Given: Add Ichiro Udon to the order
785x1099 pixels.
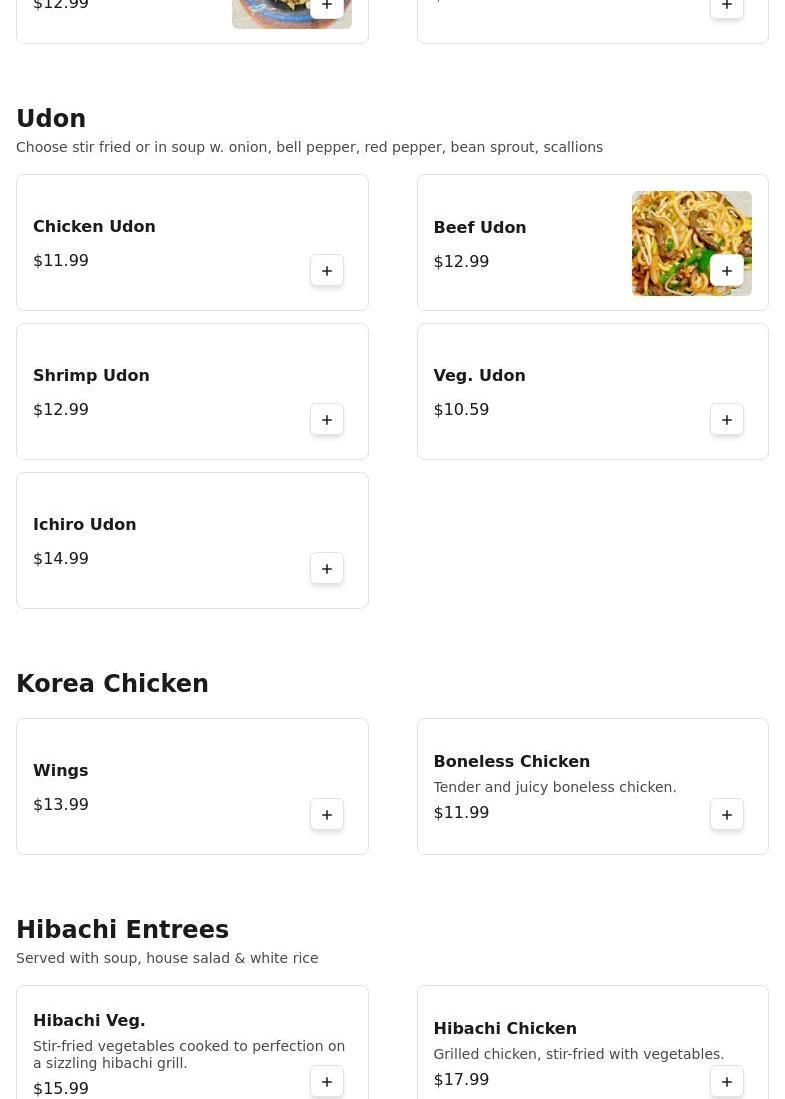Looking at the screenshot, I should coord(327,569).
